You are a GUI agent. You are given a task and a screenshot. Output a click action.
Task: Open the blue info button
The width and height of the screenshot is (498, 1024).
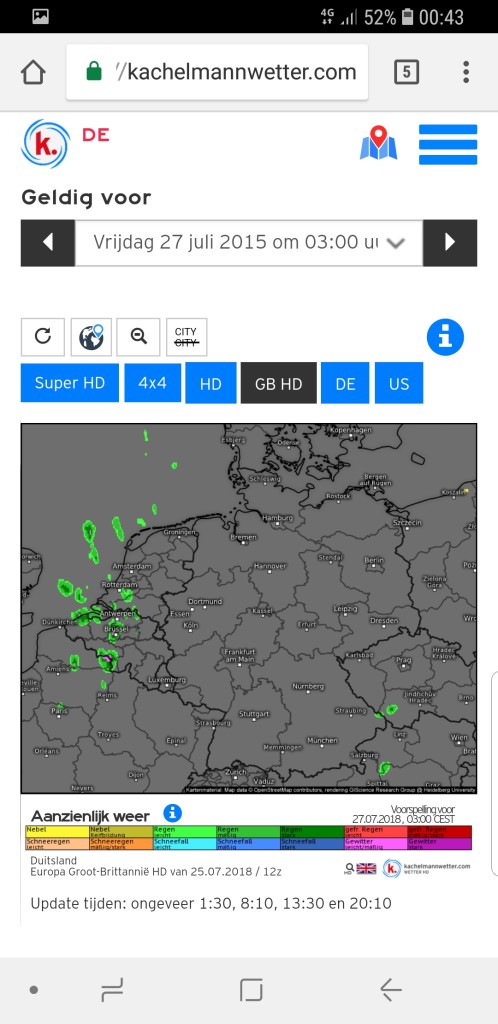tap(445, 338)
